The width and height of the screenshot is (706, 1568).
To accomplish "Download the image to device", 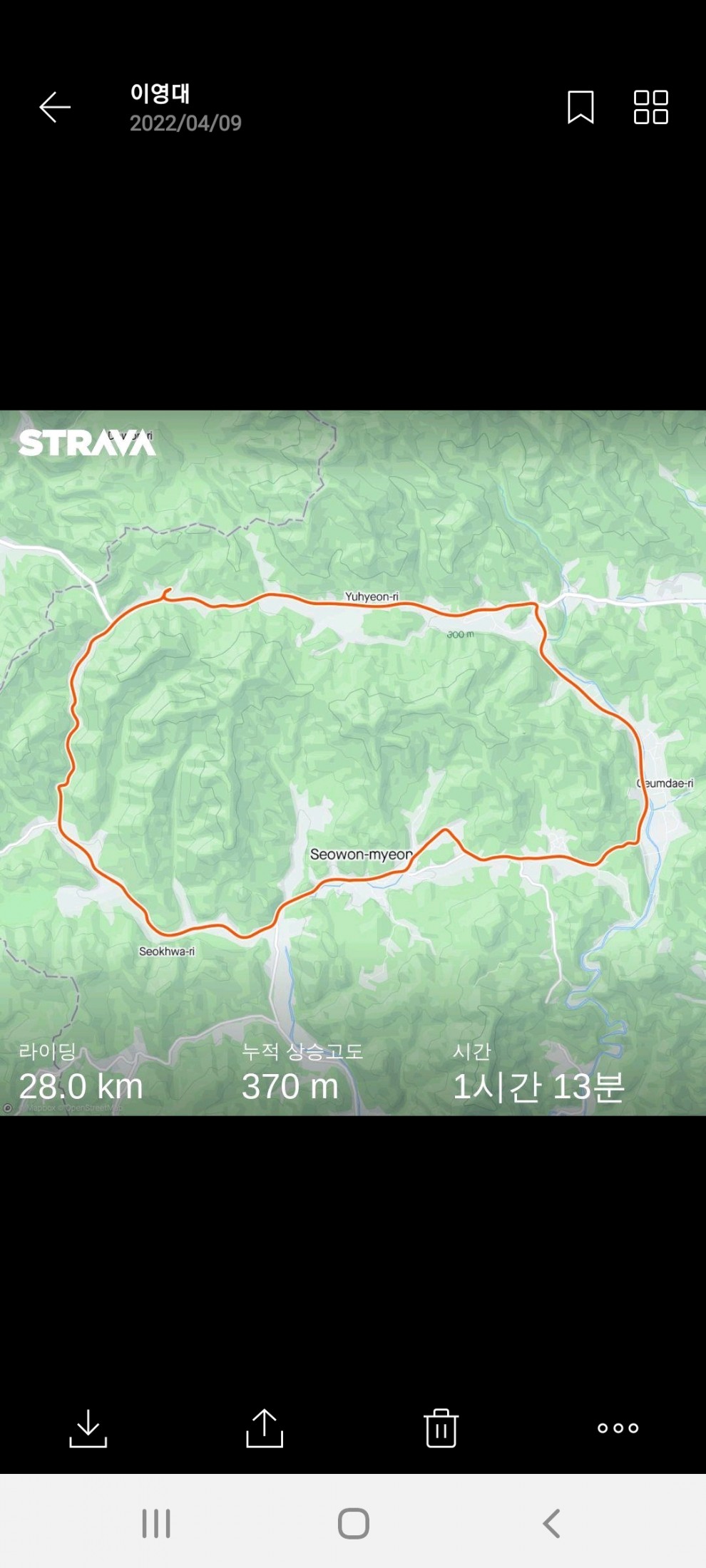I will coord(88,1428).
